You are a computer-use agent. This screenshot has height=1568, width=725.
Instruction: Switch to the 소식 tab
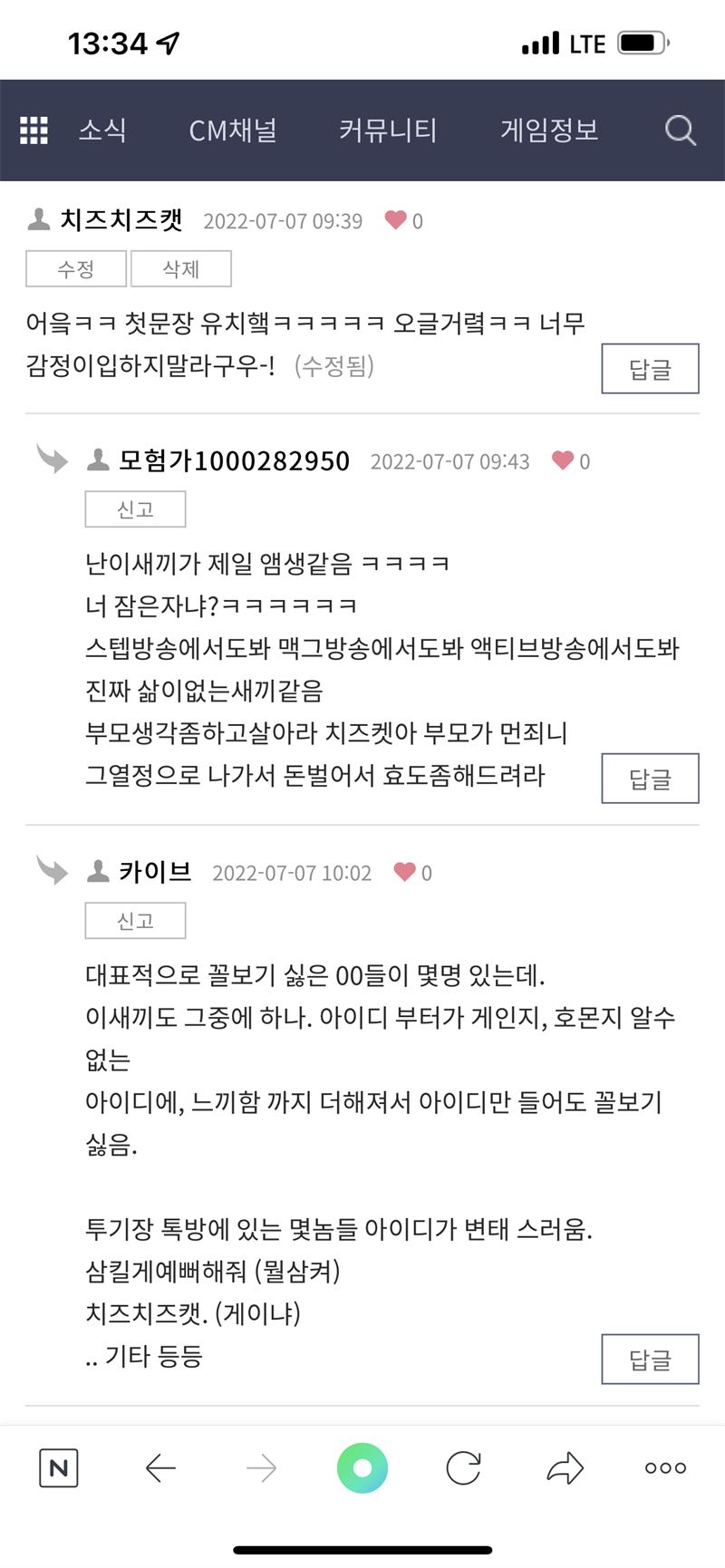click(102, 131)
